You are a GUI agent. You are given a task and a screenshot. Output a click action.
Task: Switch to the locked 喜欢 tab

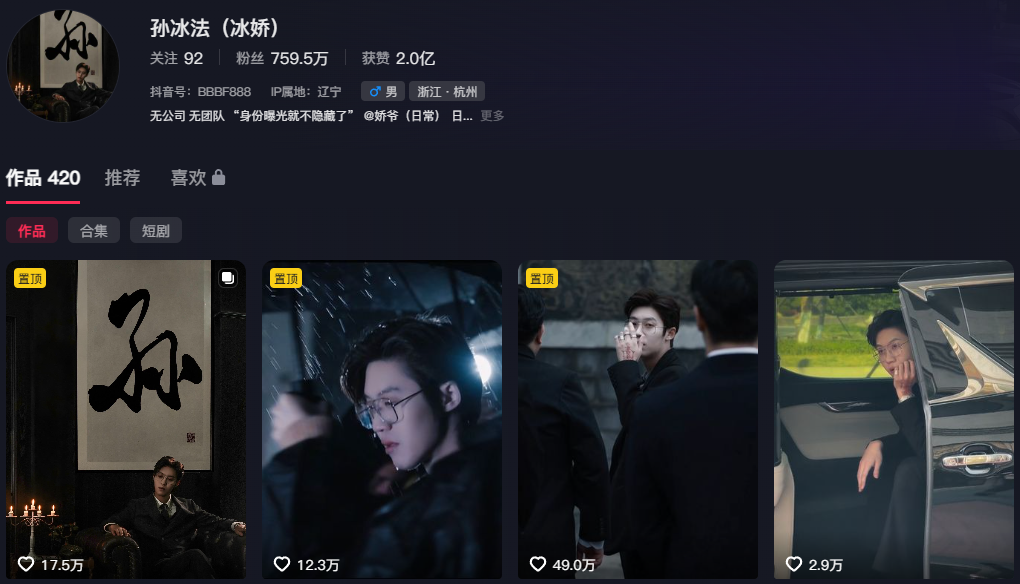[197, 178]
